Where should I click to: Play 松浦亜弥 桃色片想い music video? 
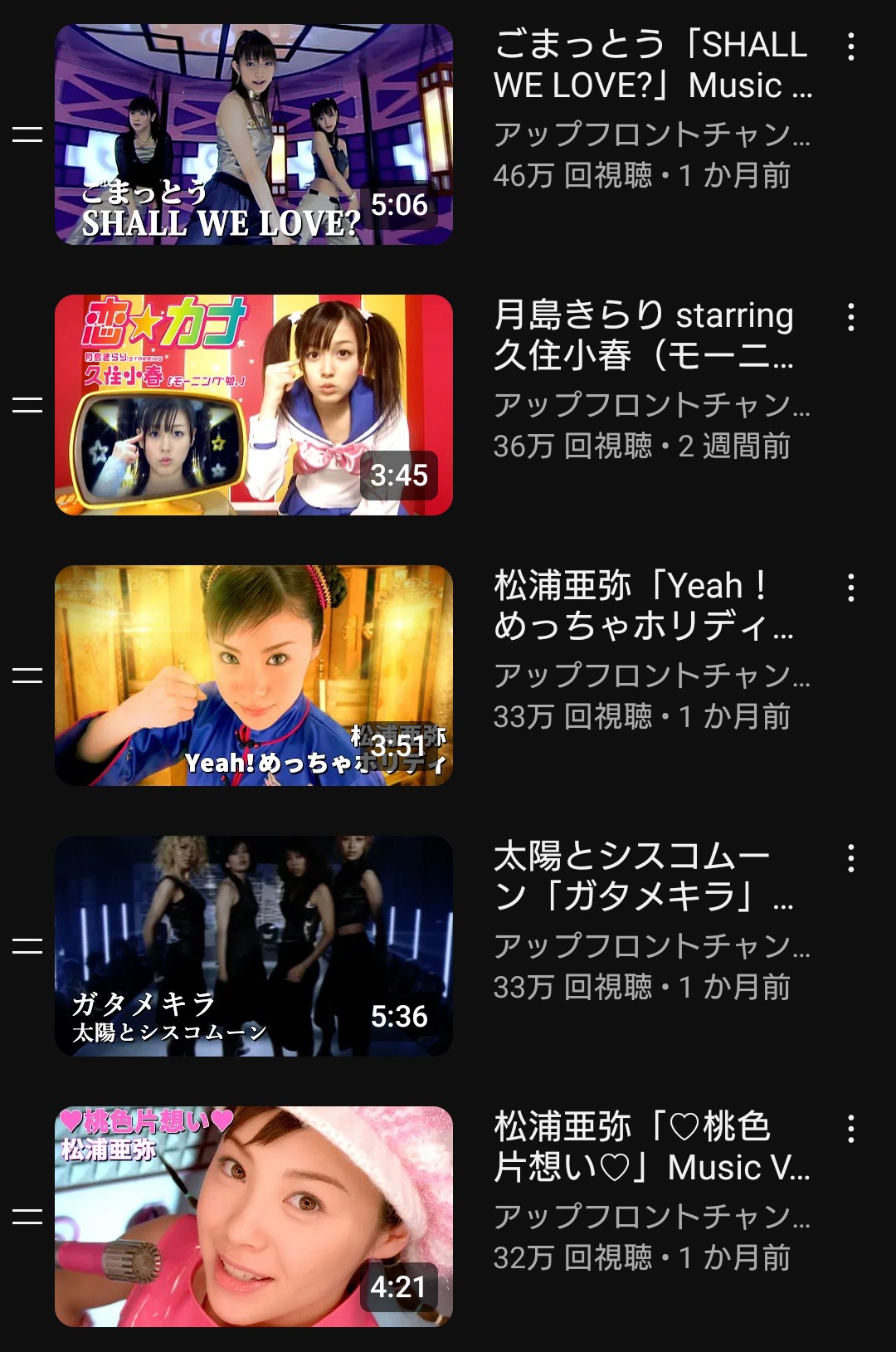coord(254,1217)
